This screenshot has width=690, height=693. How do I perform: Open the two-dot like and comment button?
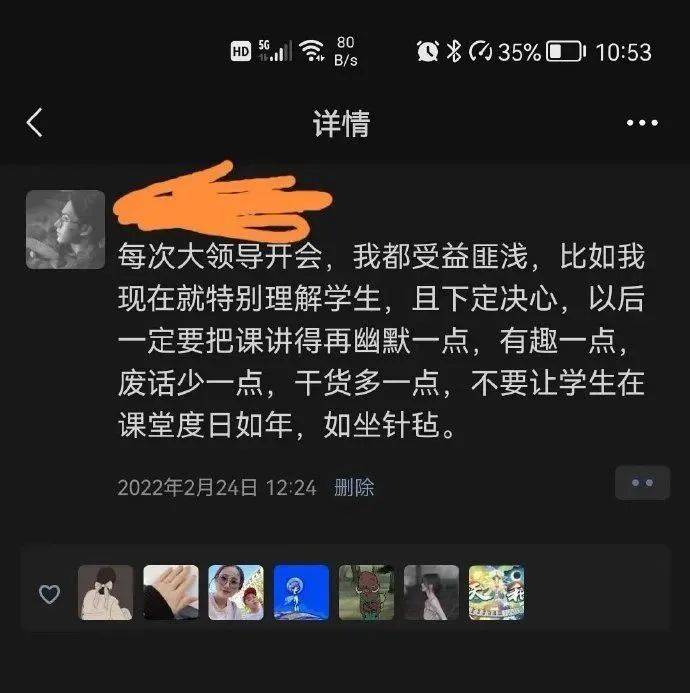tap(641, 483)
